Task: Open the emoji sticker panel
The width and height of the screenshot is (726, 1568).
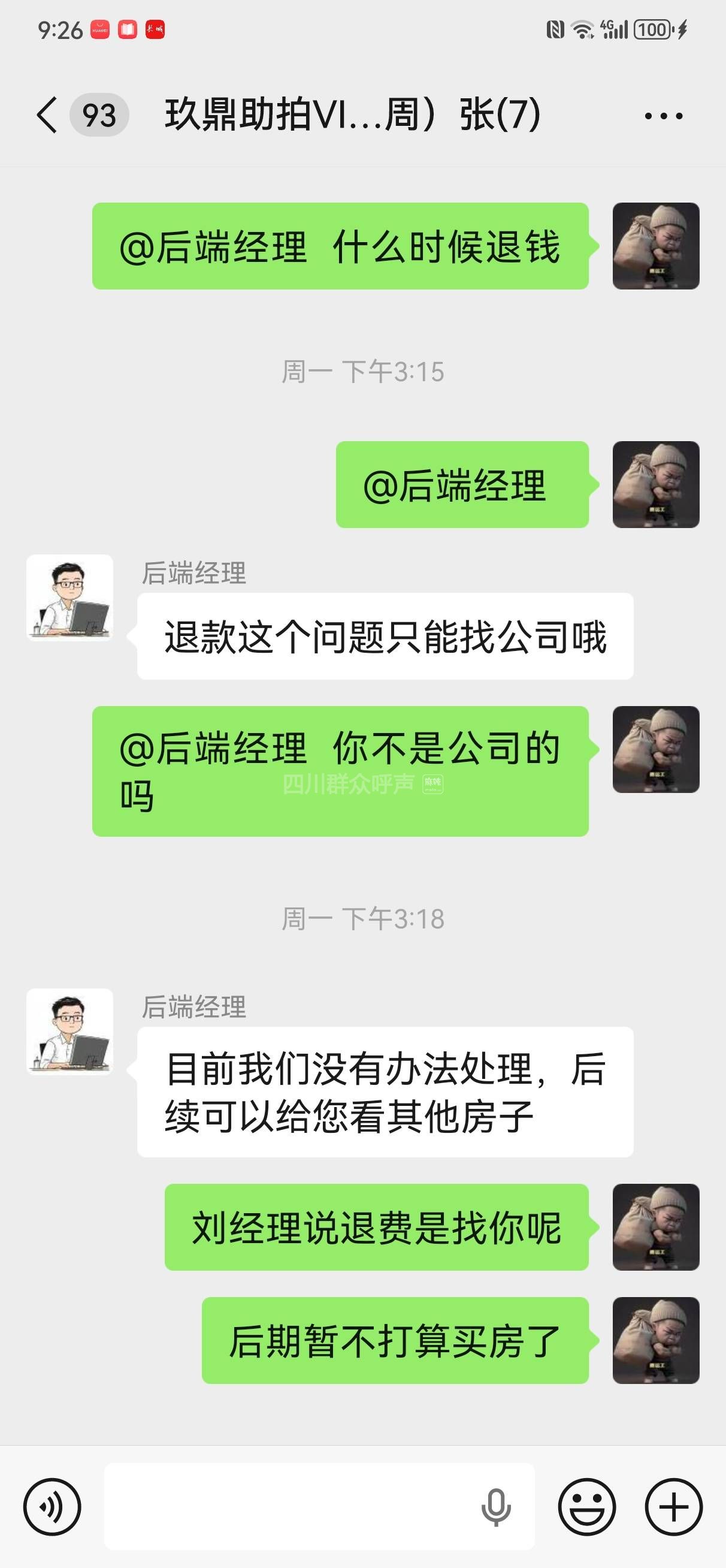Action: point(586,1507)
